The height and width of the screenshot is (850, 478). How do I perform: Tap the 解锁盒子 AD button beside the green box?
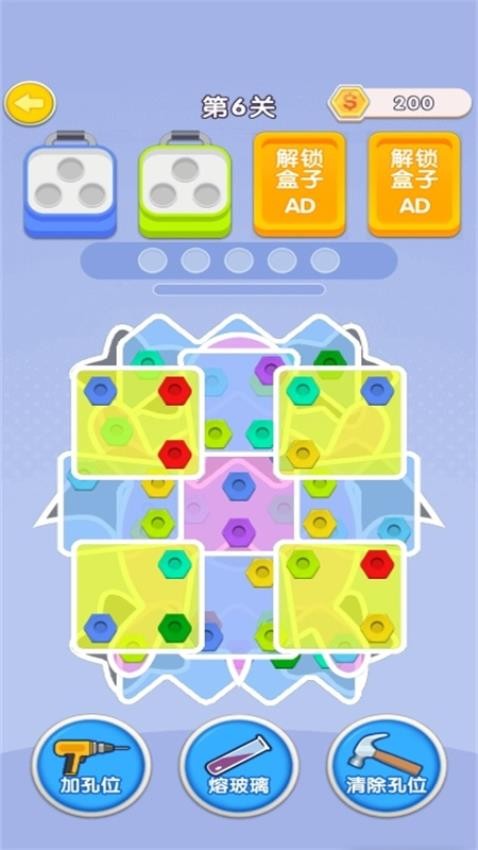pos(300,184)
